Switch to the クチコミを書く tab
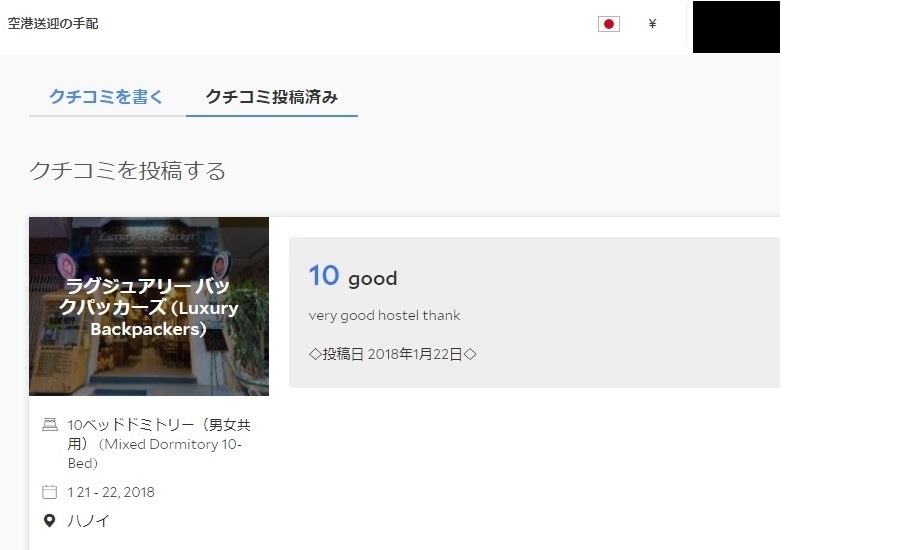This screenshot has width=900, height=550. (x=106, y=97)
